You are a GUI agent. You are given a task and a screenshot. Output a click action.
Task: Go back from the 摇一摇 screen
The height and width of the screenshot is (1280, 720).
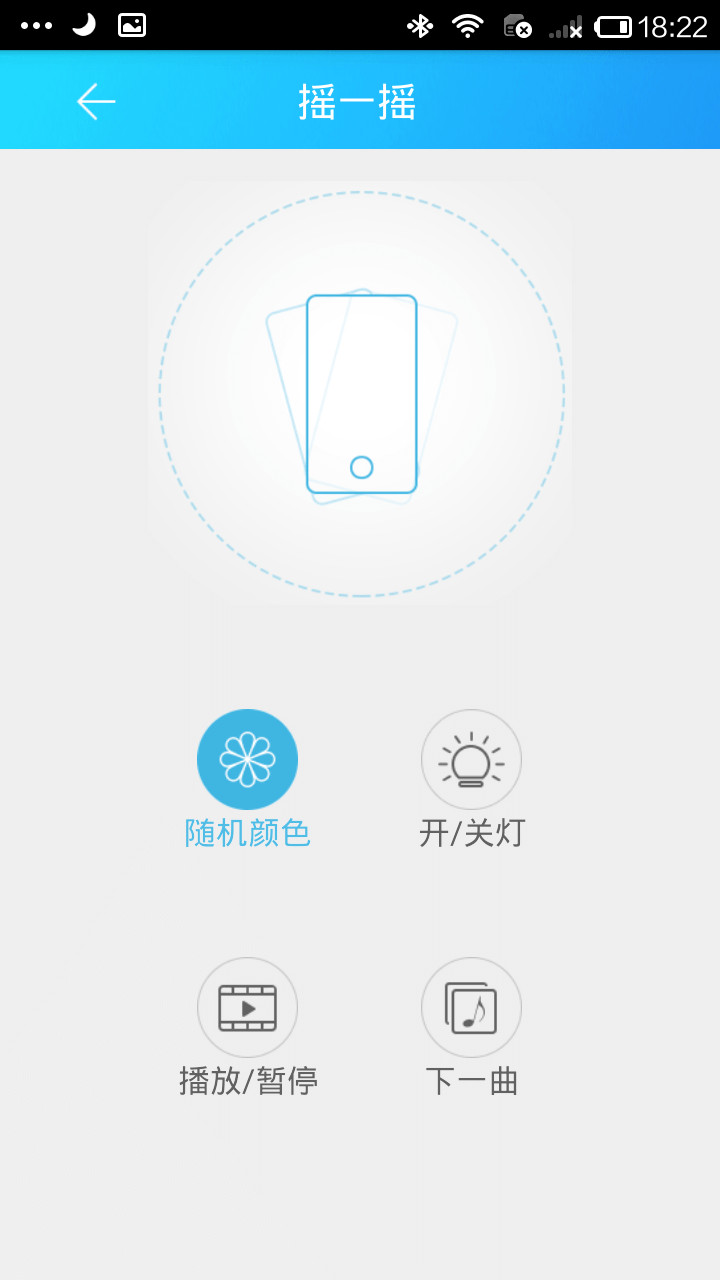(x=96, y=101)
